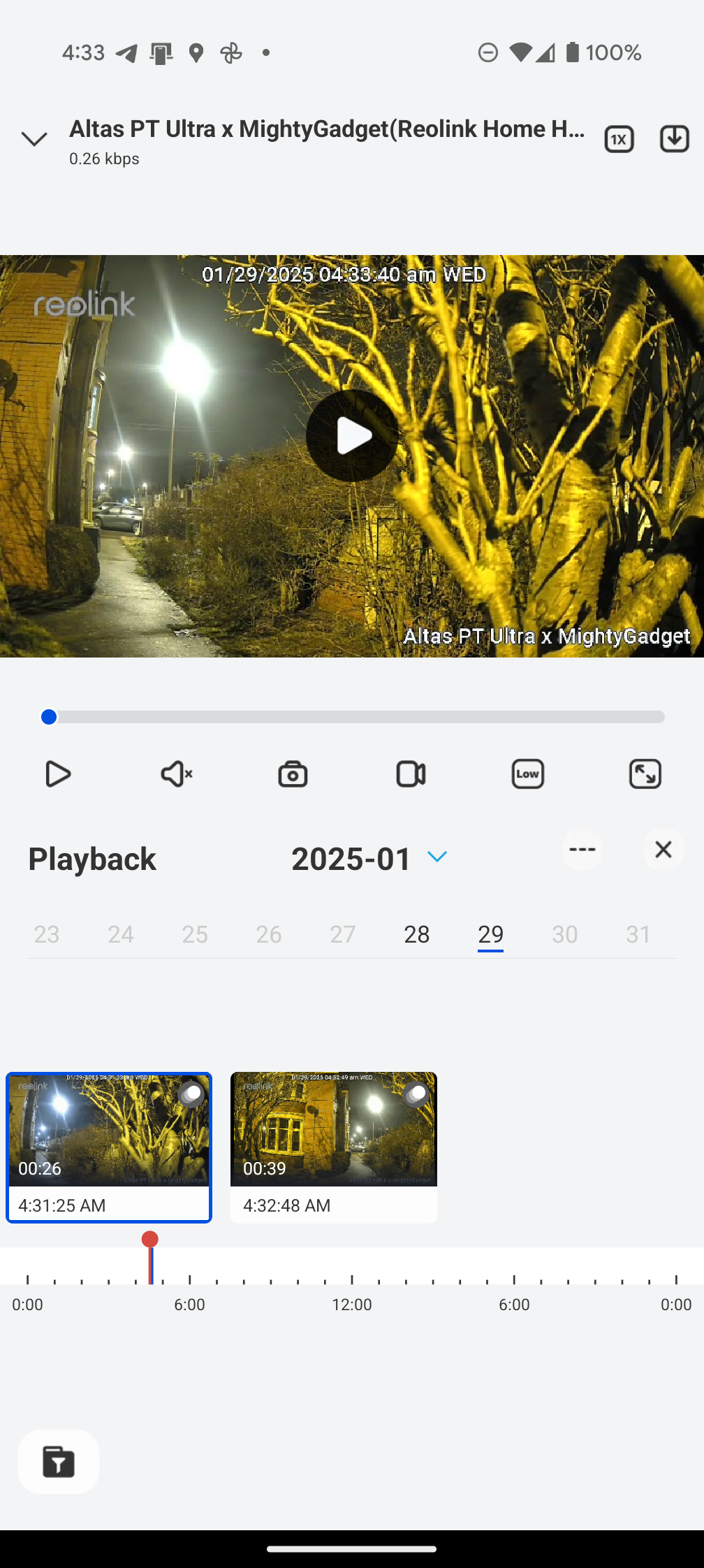Image resolution: width=704 pixels, height=1568 pixels.
Task: Open the 4:32:48 AM clip
Action: tap(334, 1147)
